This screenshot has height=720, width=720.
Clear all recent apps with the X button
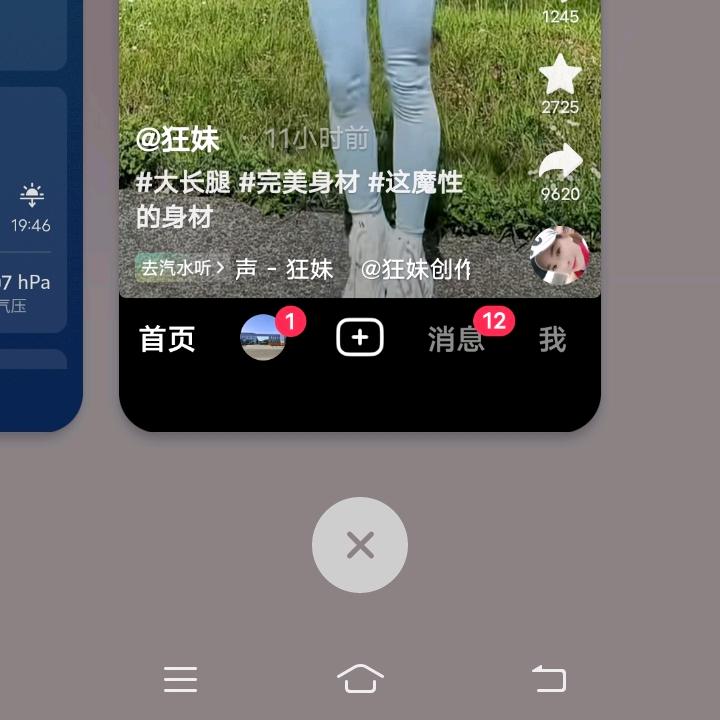click(360, 545)
